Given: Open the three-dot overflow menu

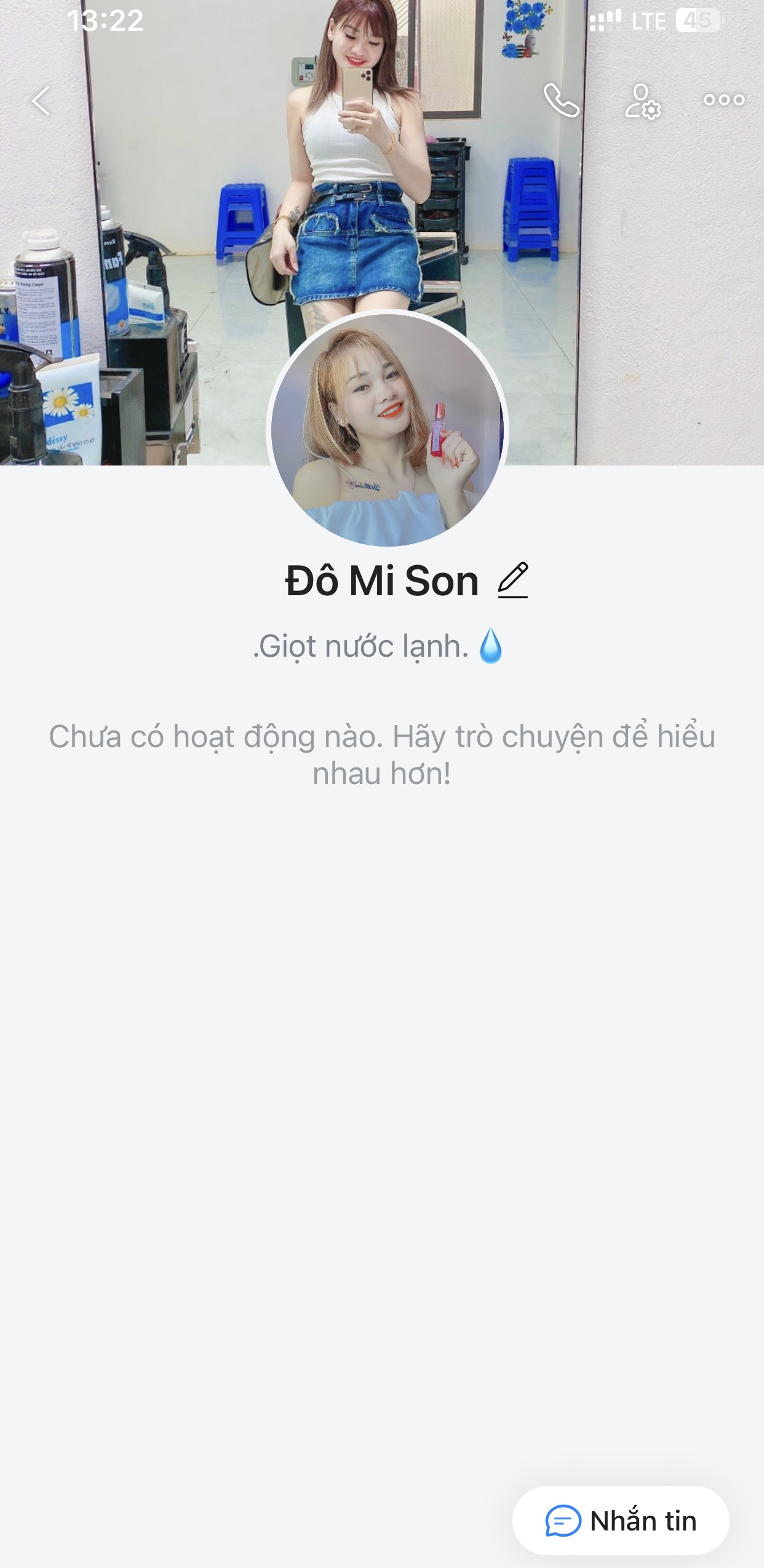Looking at the screenshot, I should tap(724, 100).
